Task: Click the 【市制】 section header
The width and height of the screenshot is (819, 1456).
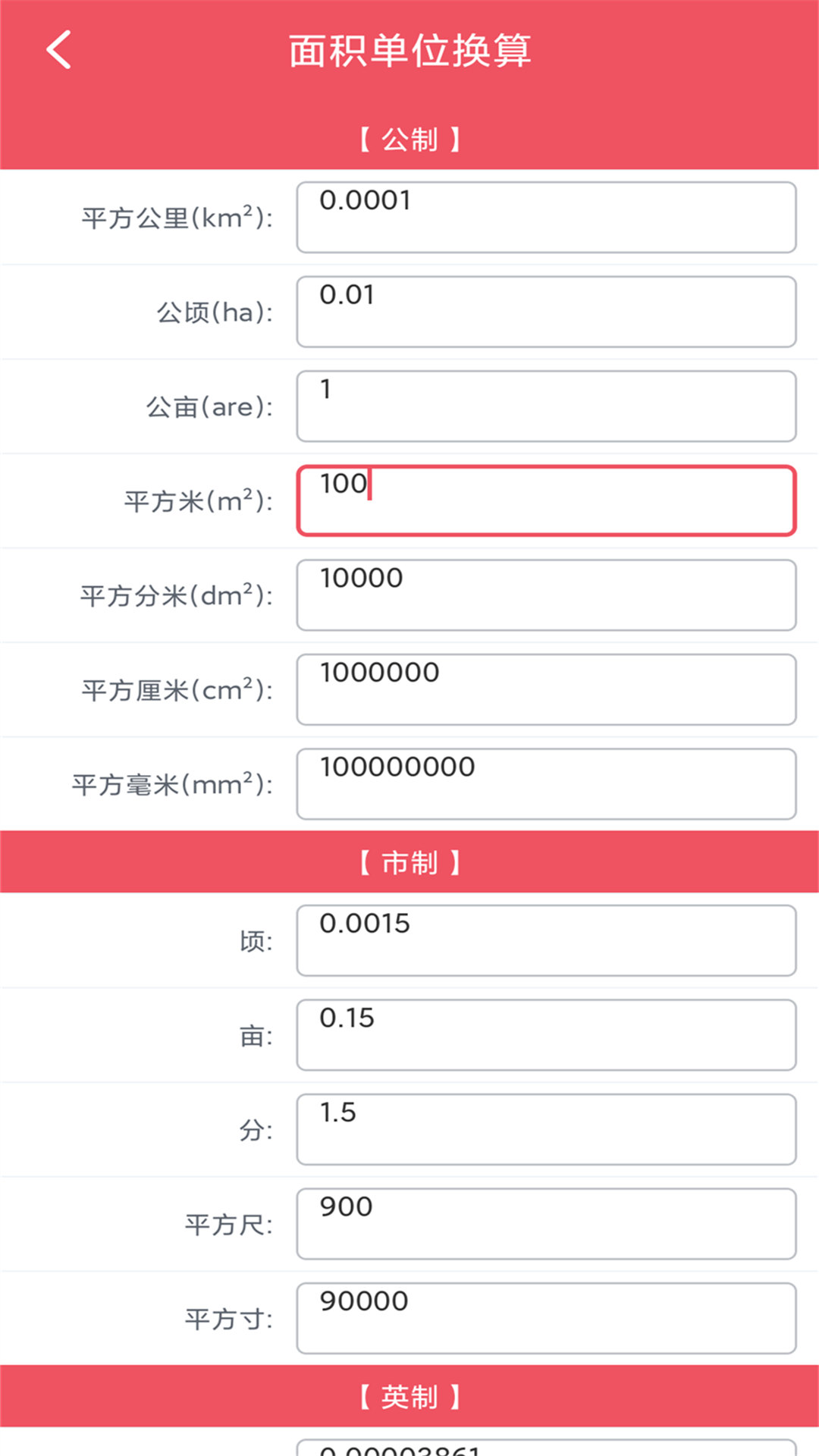Action: pos(409,862)
